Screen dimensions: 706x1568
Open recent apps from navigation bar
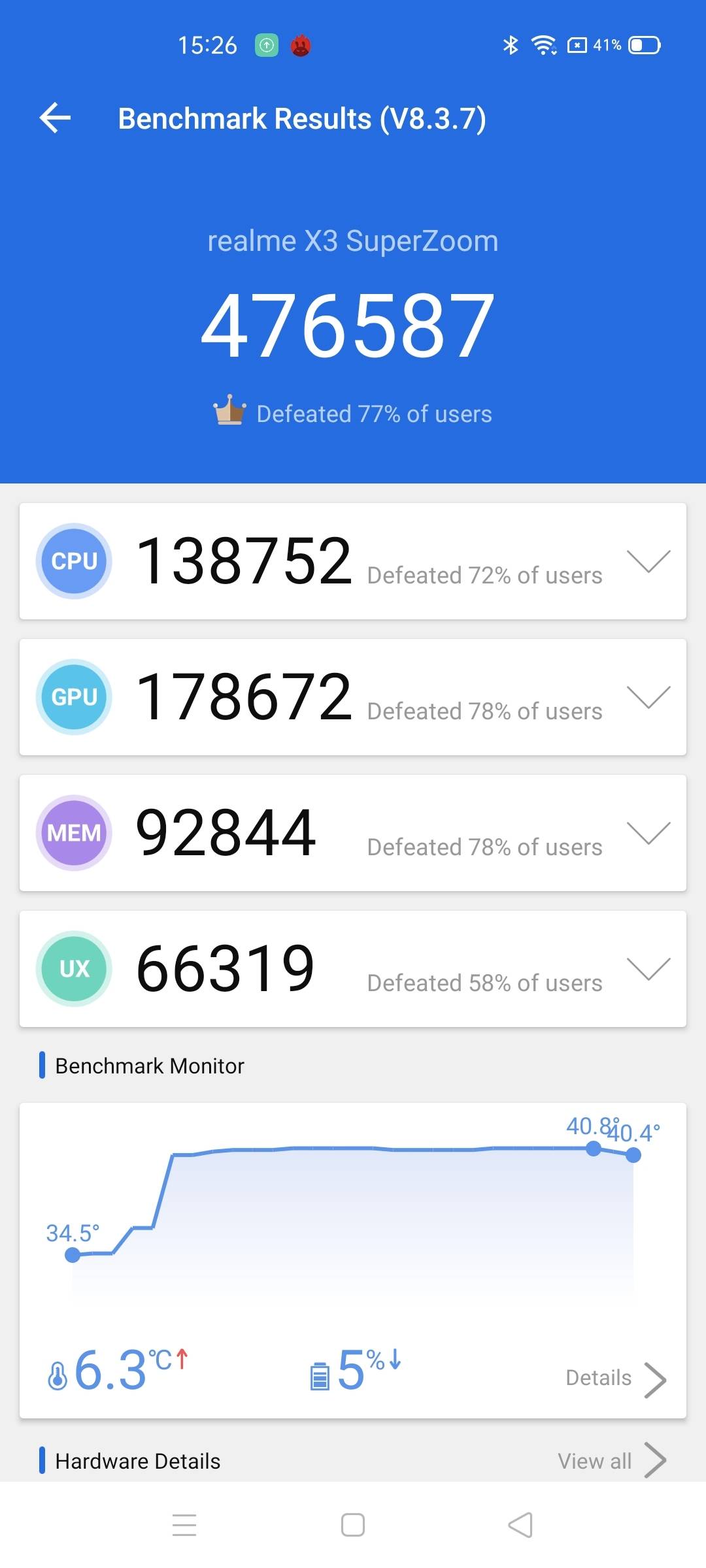coord(184,1525)
